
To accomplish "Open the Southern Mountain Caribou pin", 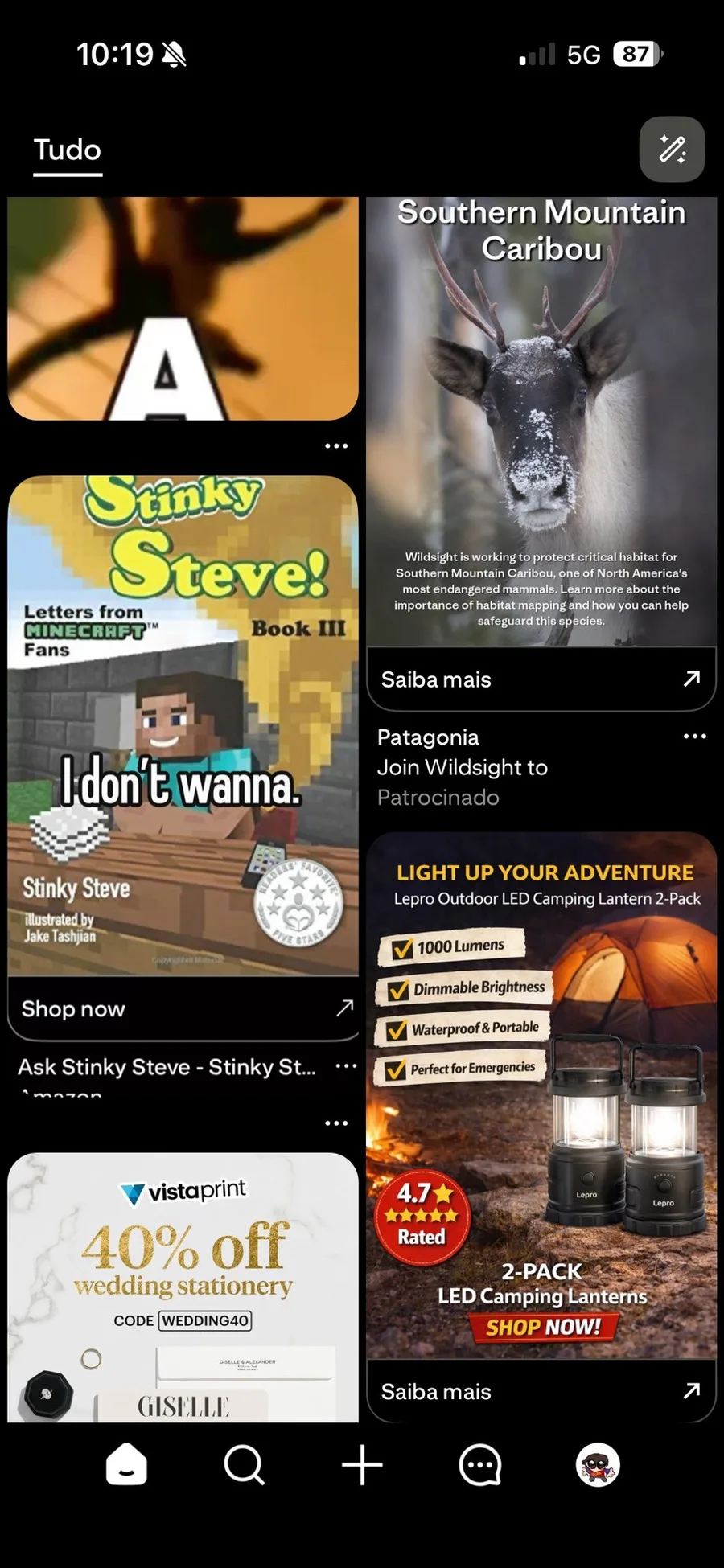I will pos(541,422).
